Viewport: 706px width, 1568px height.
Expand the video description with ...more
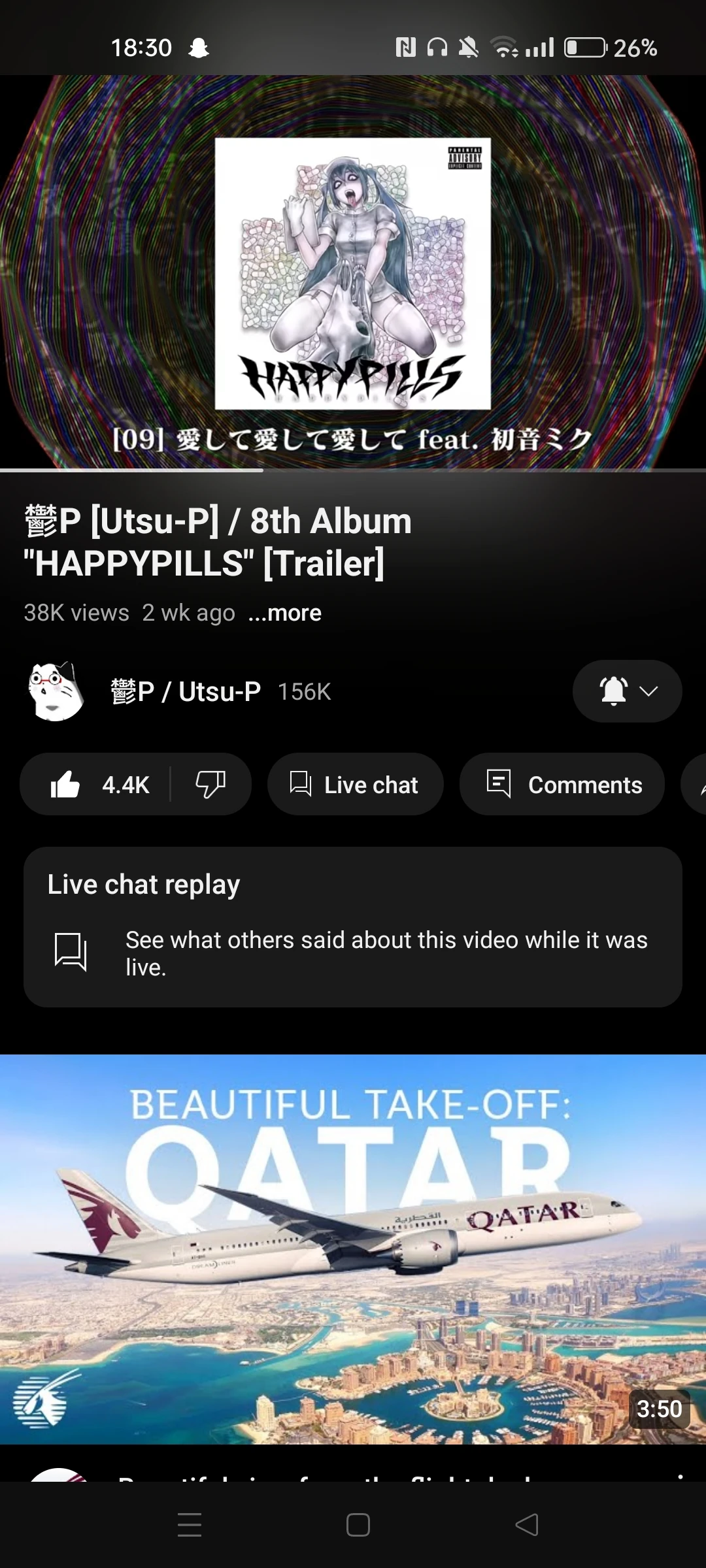pyautogui.click(x=285, y=613)
